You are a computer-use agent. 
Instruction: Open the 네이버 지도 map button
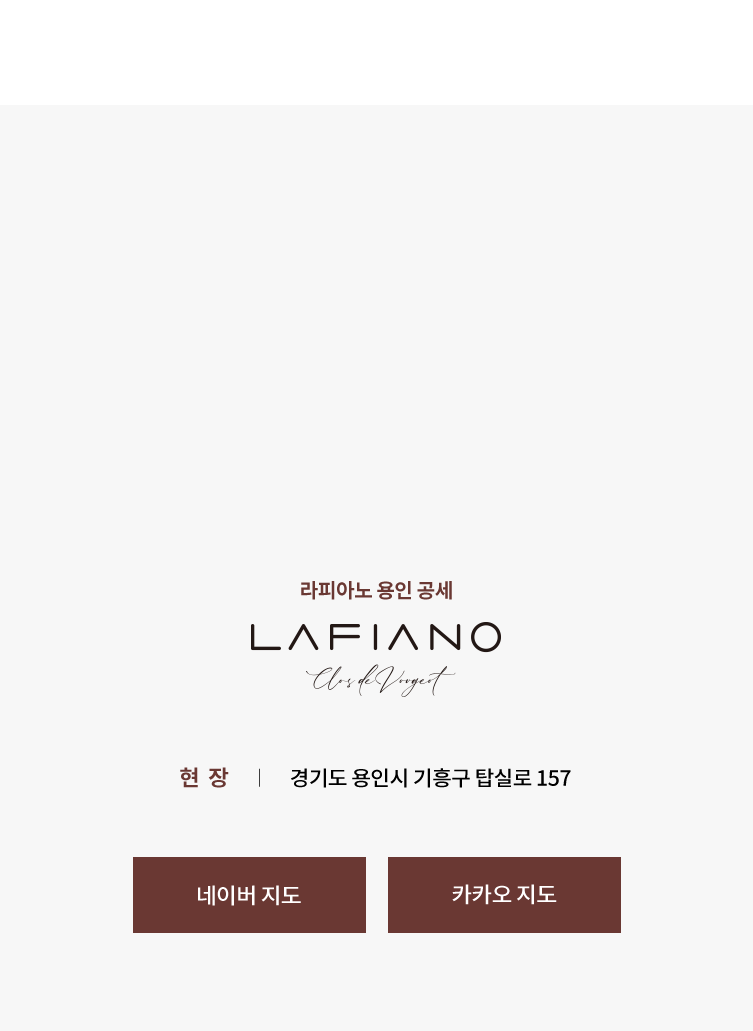click(x=249, y=895)
